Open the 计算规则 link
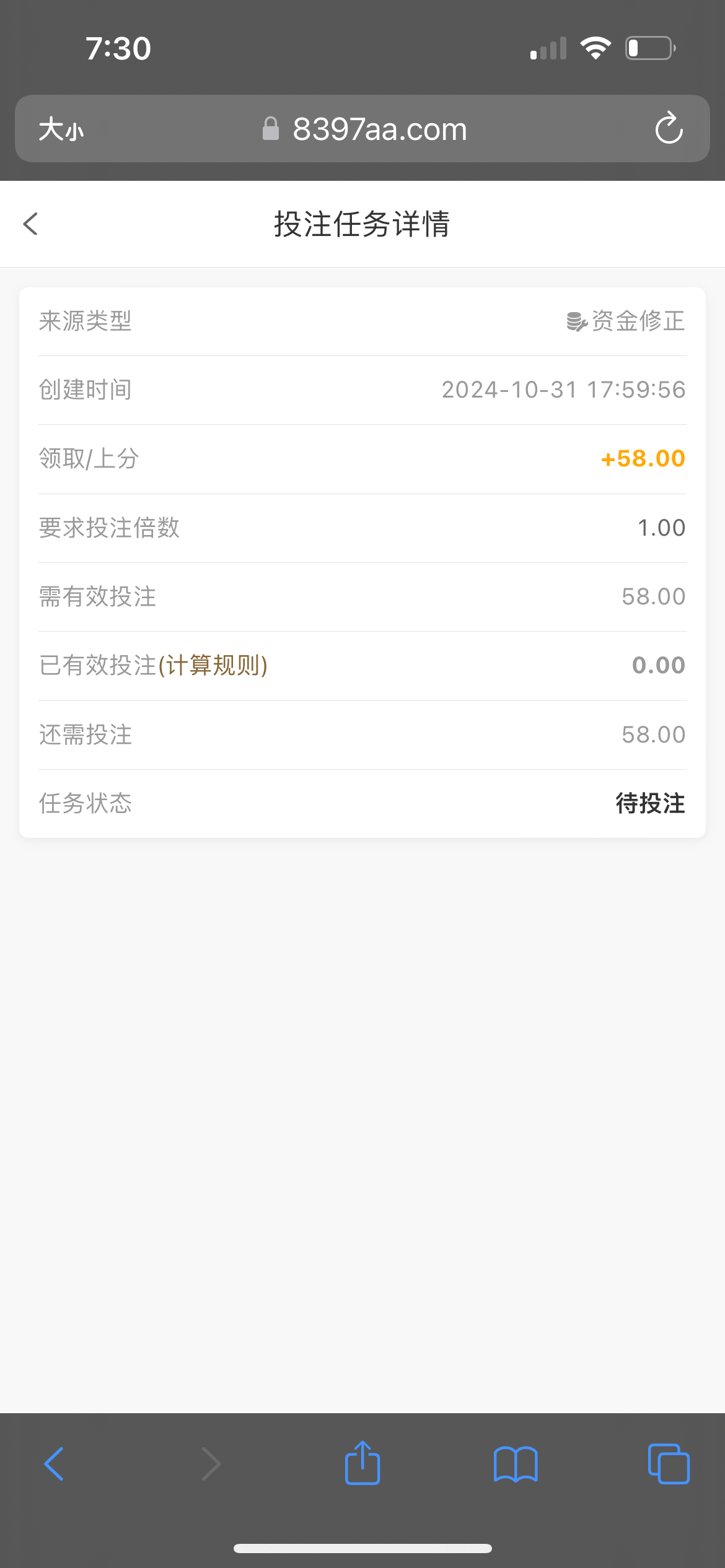 pyautogui.click(x=213, y=666)
